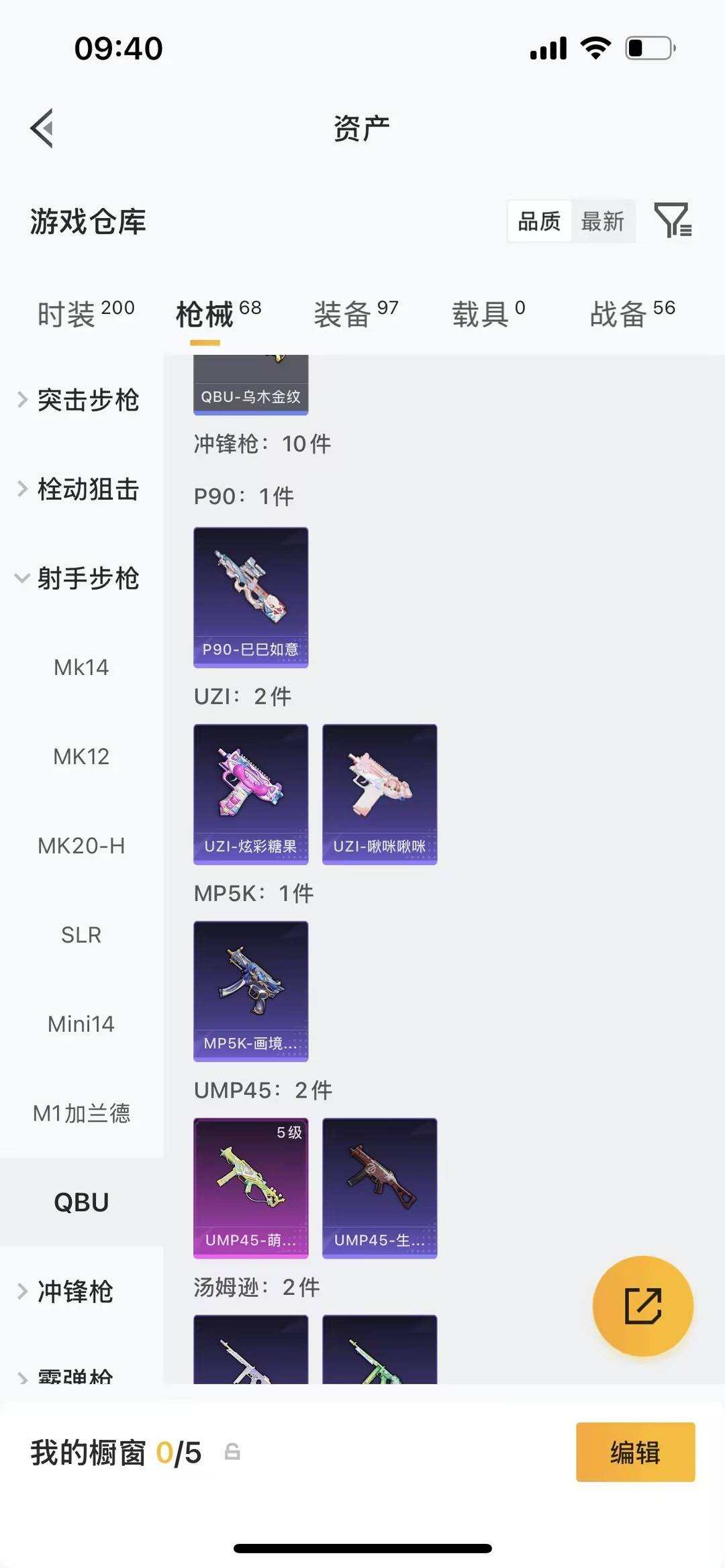Open the level 5 UMP45-萌 skin
The image size is (725, 1568).
[250, 1188]
